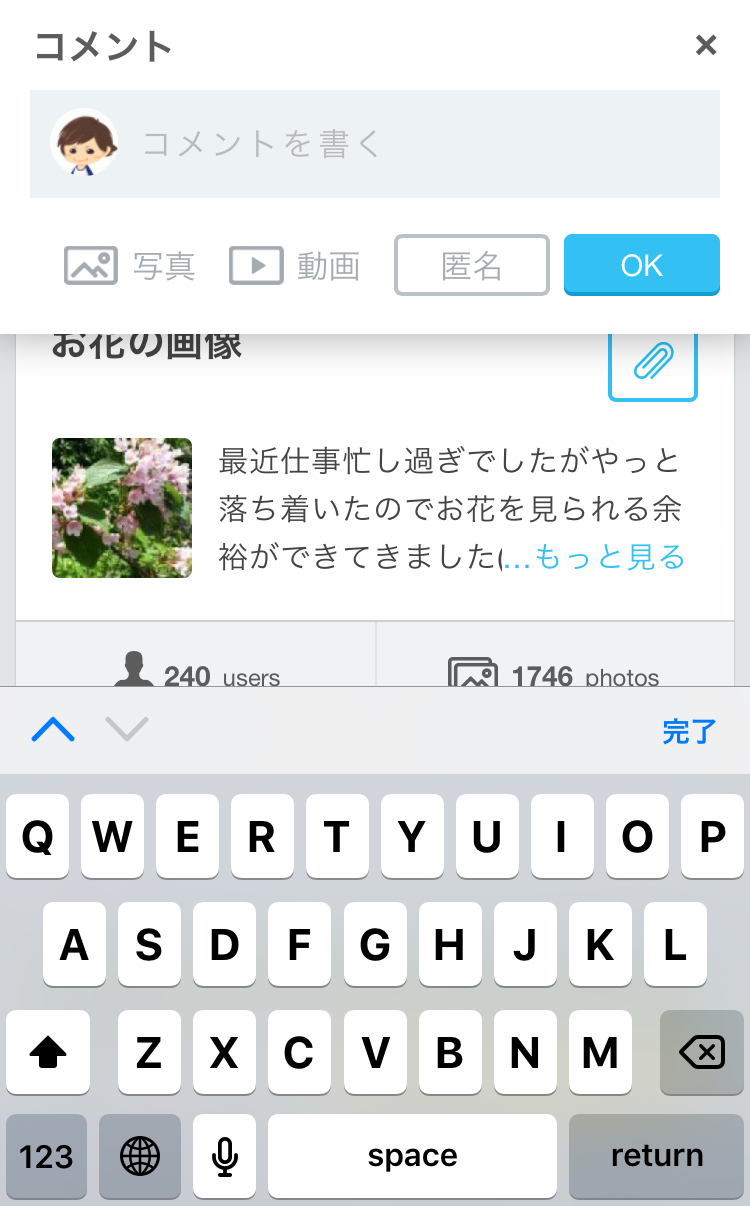Submit the comment with OK
Viewport: 750px width, 1206px height.
click(642, 265)
